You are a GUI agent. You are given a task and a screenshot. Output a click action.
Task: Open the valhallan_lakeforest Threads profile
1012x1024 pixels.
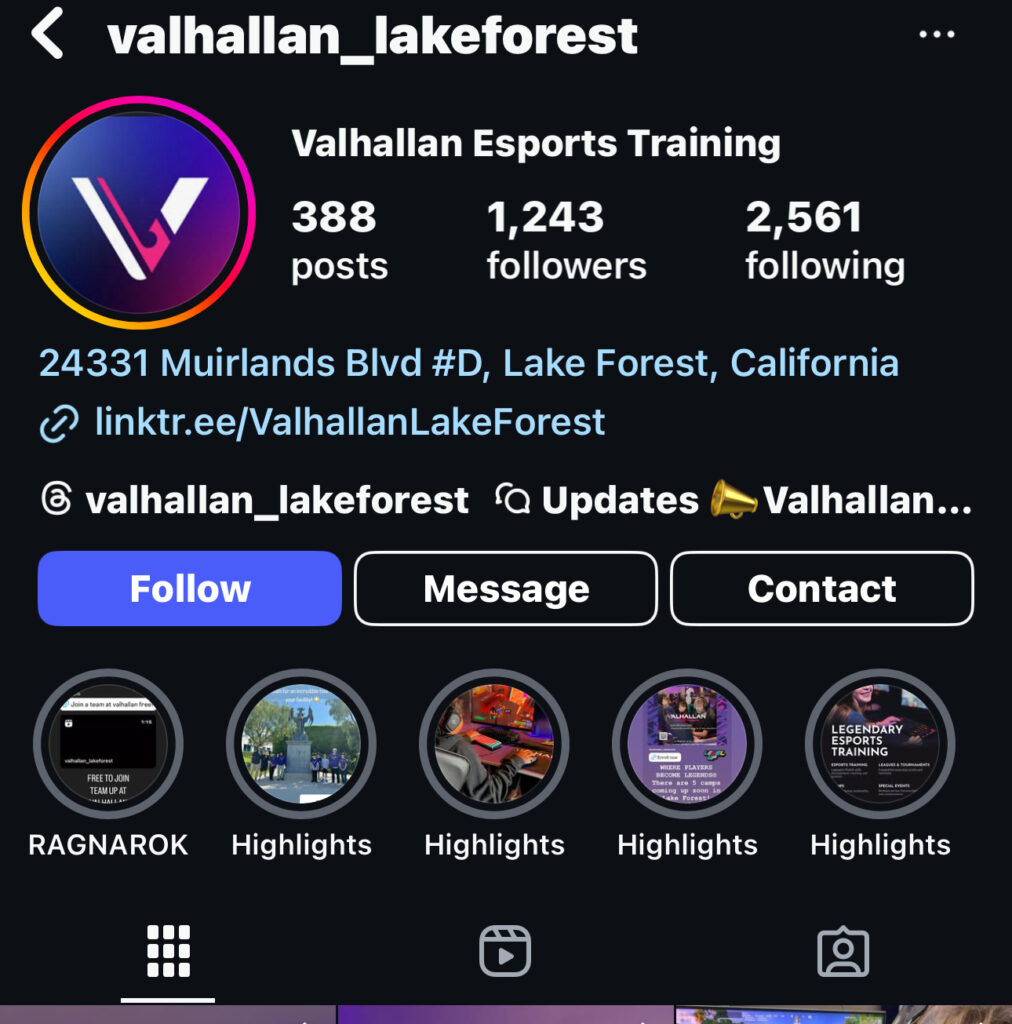(x=256, y=500)
